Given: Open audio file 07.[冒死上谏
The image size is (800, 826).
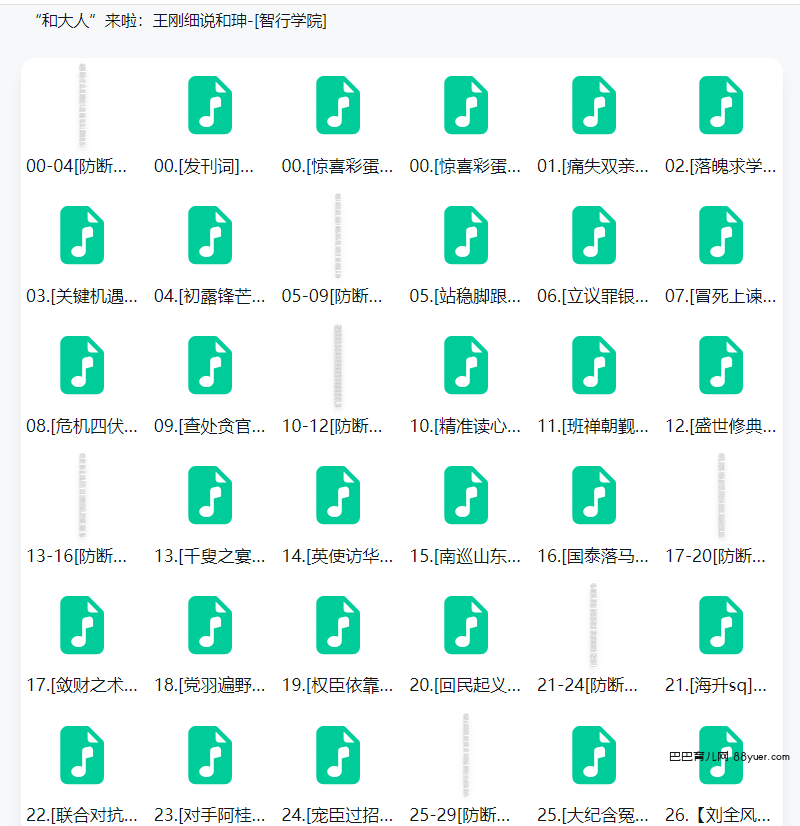Looking at the screenshot, I should click(721, 235).
